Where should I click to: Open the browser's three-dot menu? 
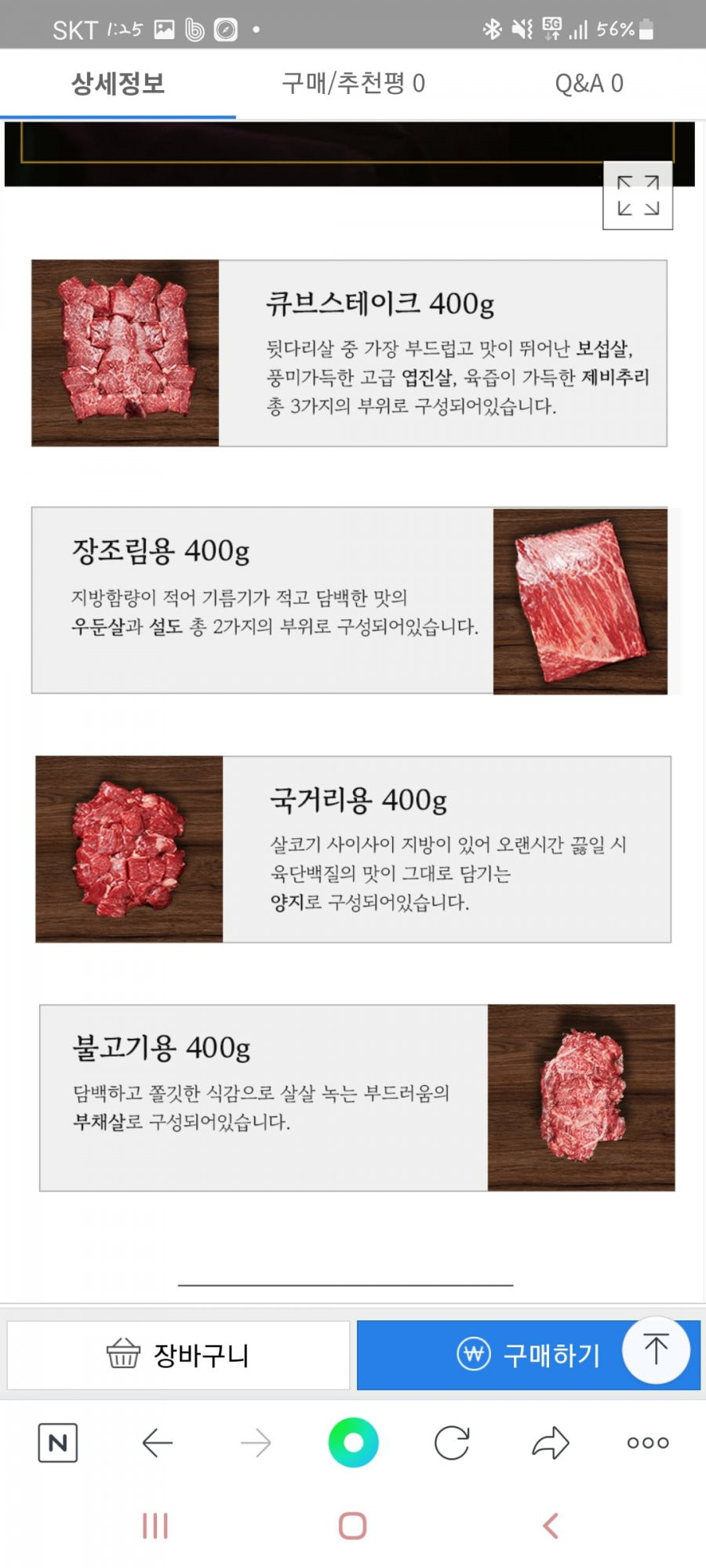[x=648, y=1443]
